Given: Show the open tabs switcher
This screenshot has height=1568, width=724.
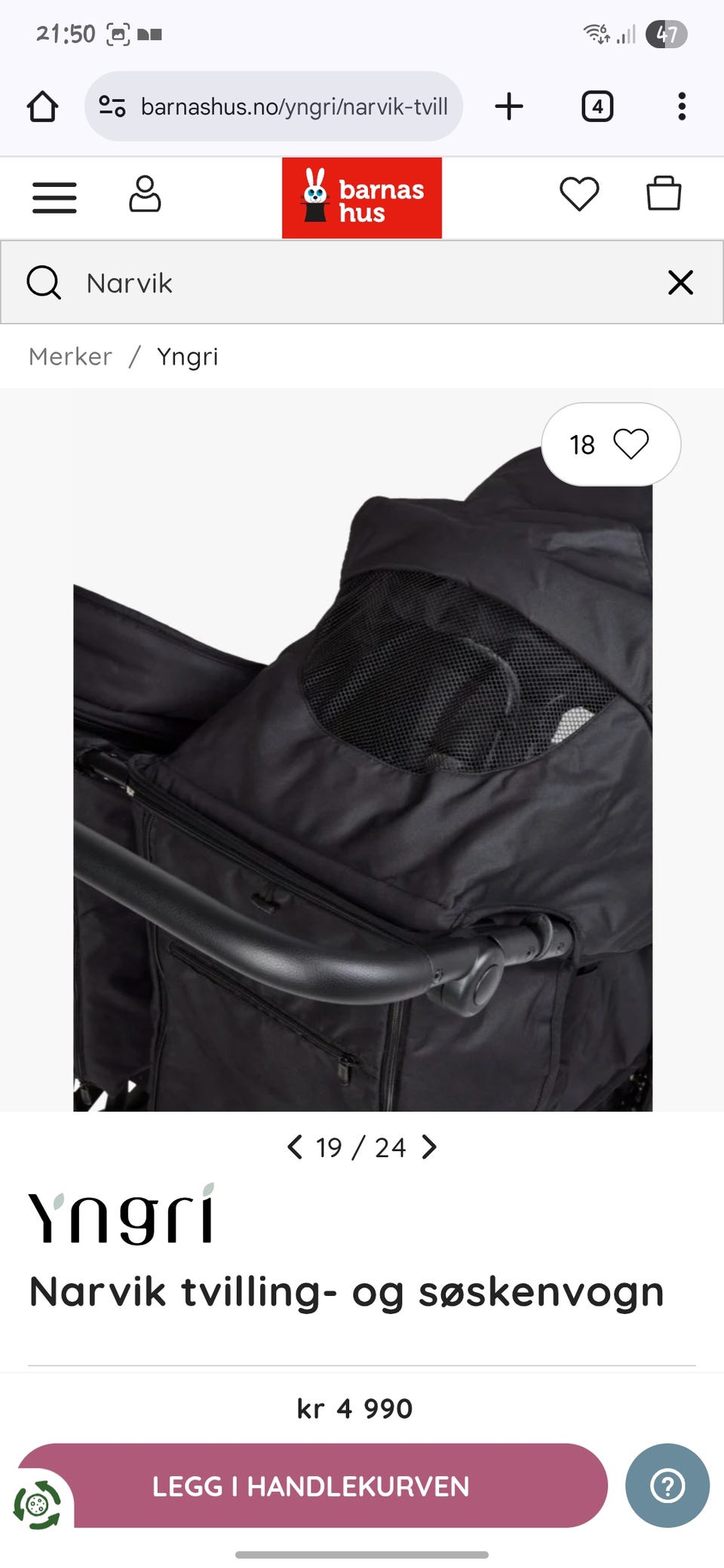Looking at the screenshot, I should tap(597, 106).
